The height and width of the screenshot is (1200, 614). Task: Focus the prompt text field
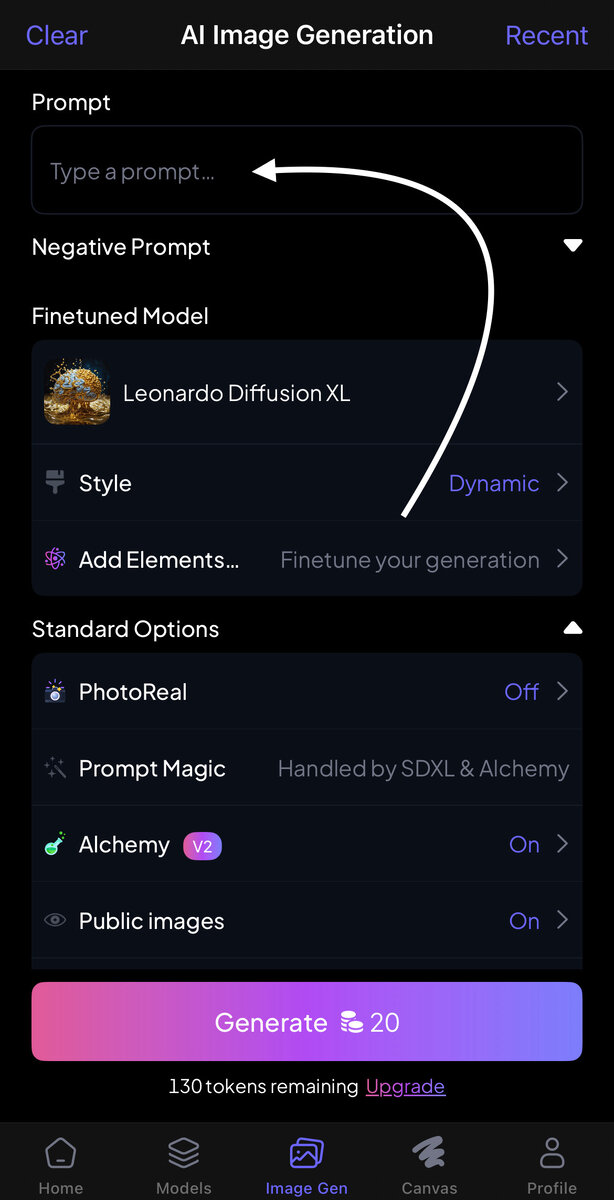pos(306,171)
